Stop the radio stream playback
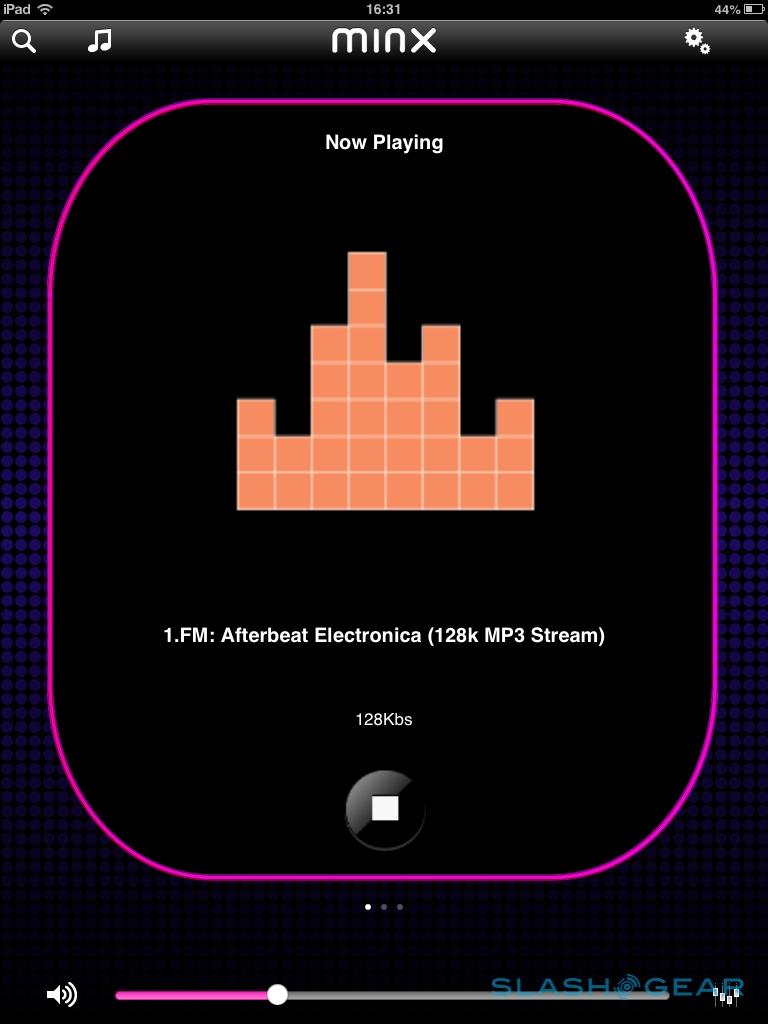The height and width of the screenshot is (1024, 768). point(385,808)
